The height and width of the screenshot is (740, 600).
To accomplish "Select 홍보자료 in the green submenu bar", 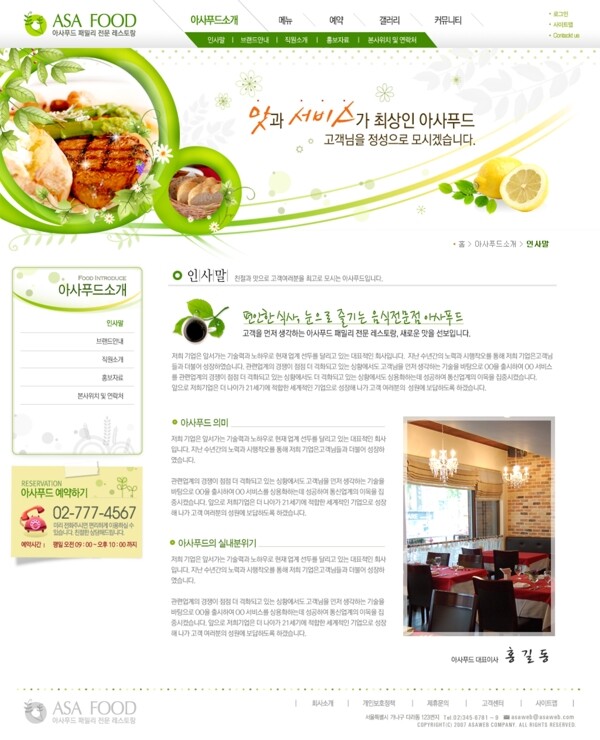I will point(338,40).
